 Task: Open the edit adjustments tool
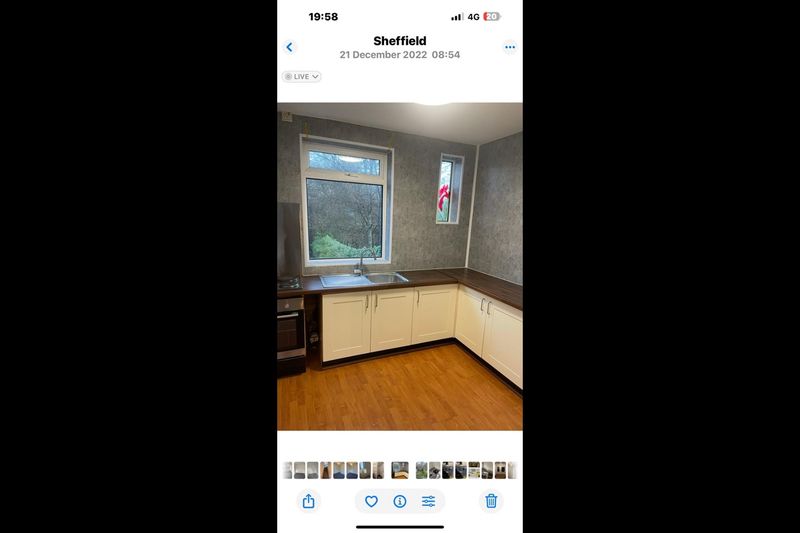point(428,501)
